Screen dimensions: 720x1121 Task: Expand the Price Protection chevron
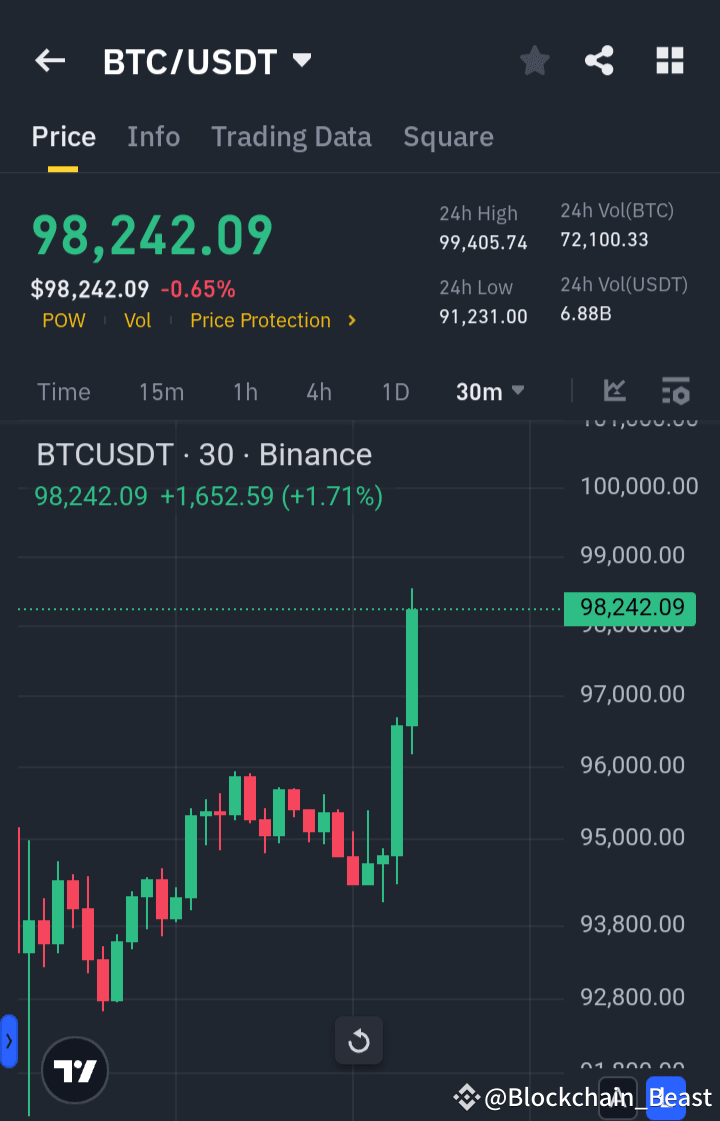click(x=351, y=322)
